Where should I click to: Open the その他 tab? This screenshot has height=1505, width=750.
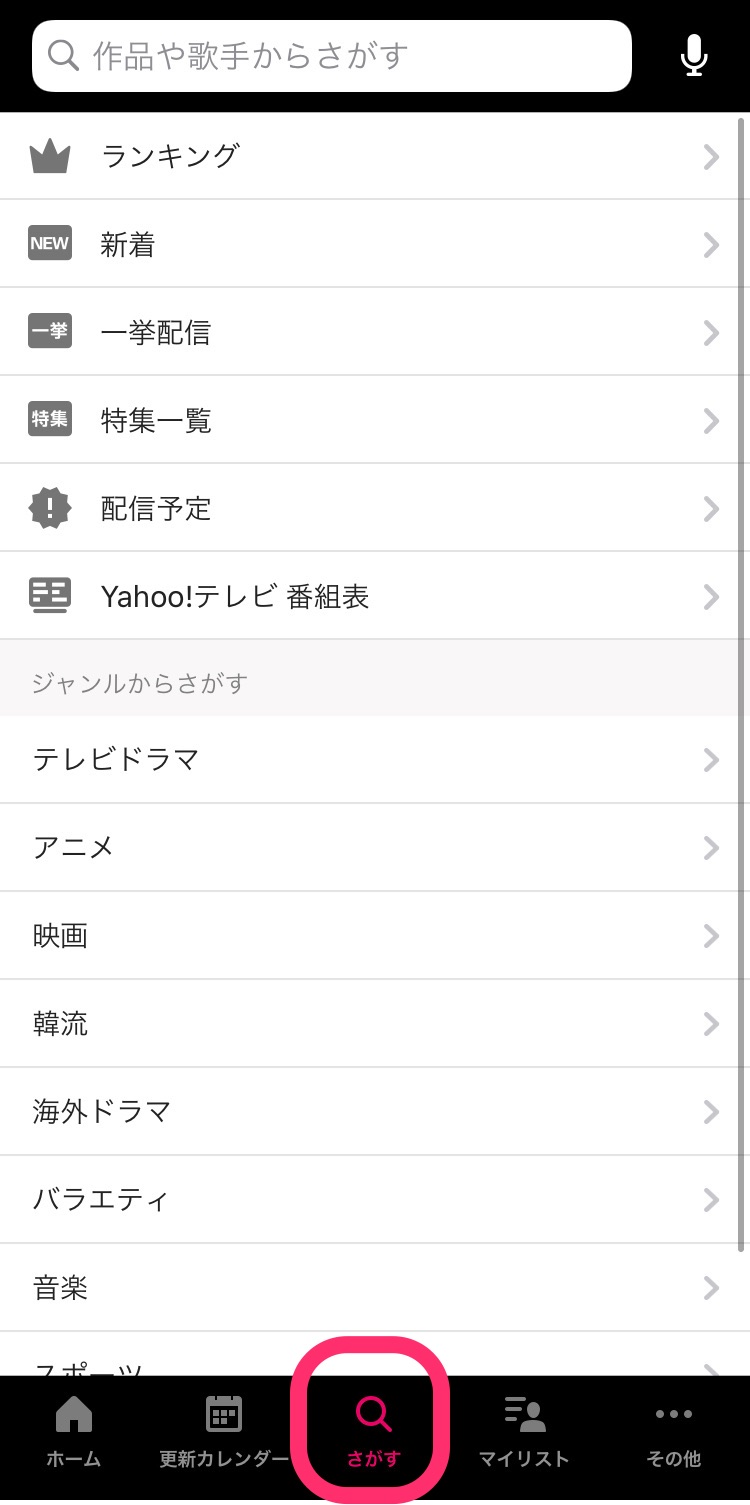(674, 1432)
